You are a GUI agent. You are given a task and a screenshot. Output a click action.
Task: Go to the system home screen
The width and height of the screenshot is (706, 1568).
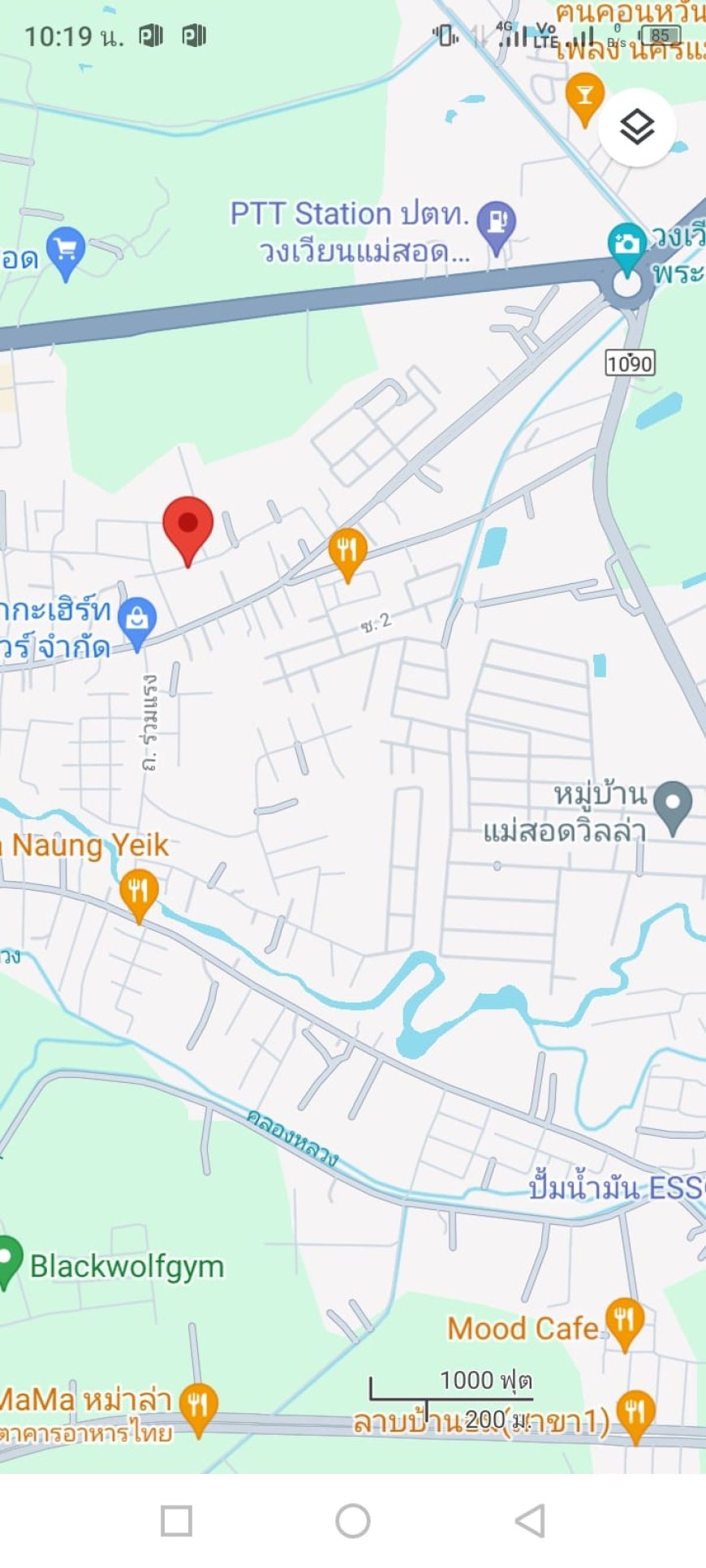[x=353, y=1521]
